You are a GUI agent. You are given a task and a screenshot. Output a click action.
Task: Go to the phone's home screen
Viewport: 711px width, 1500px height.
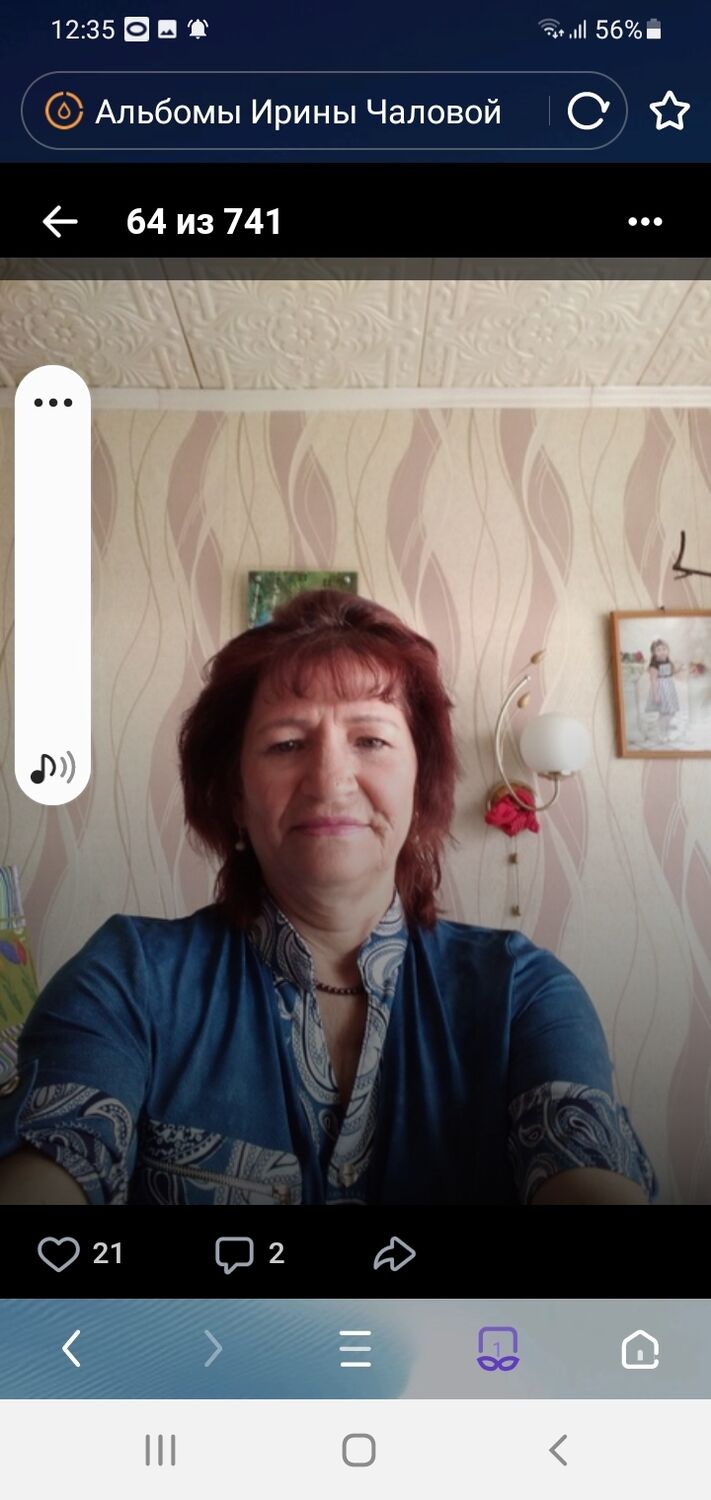358,1449
